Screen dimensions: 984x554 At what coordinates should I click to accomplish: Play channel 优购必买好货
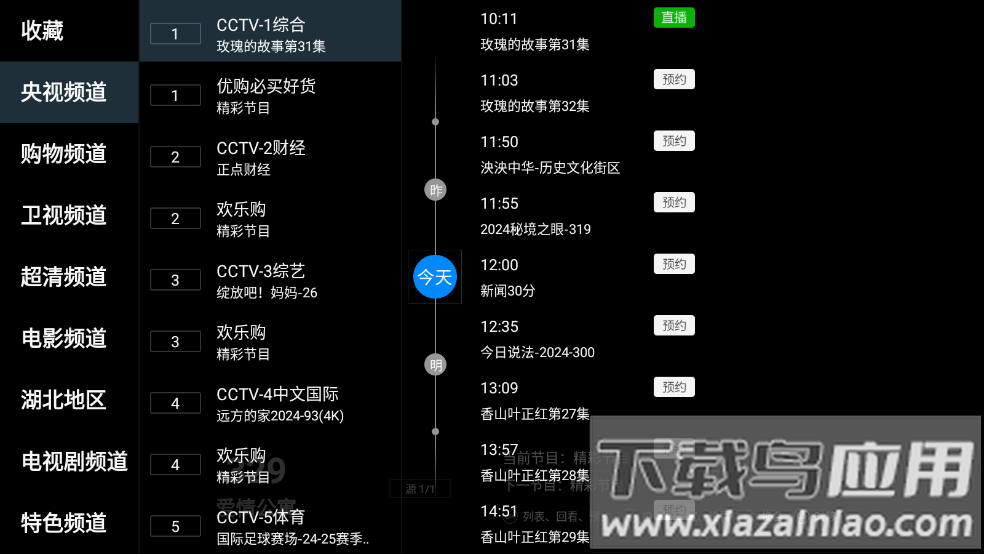270,95
